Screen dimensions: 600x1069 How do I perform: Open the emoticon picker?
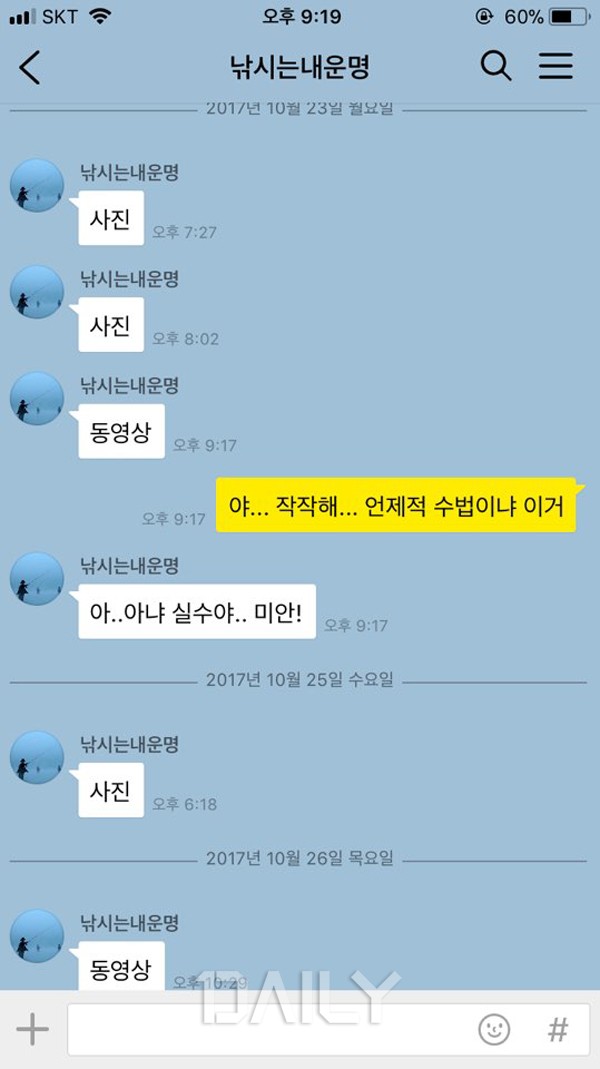tap(494, 1029)
